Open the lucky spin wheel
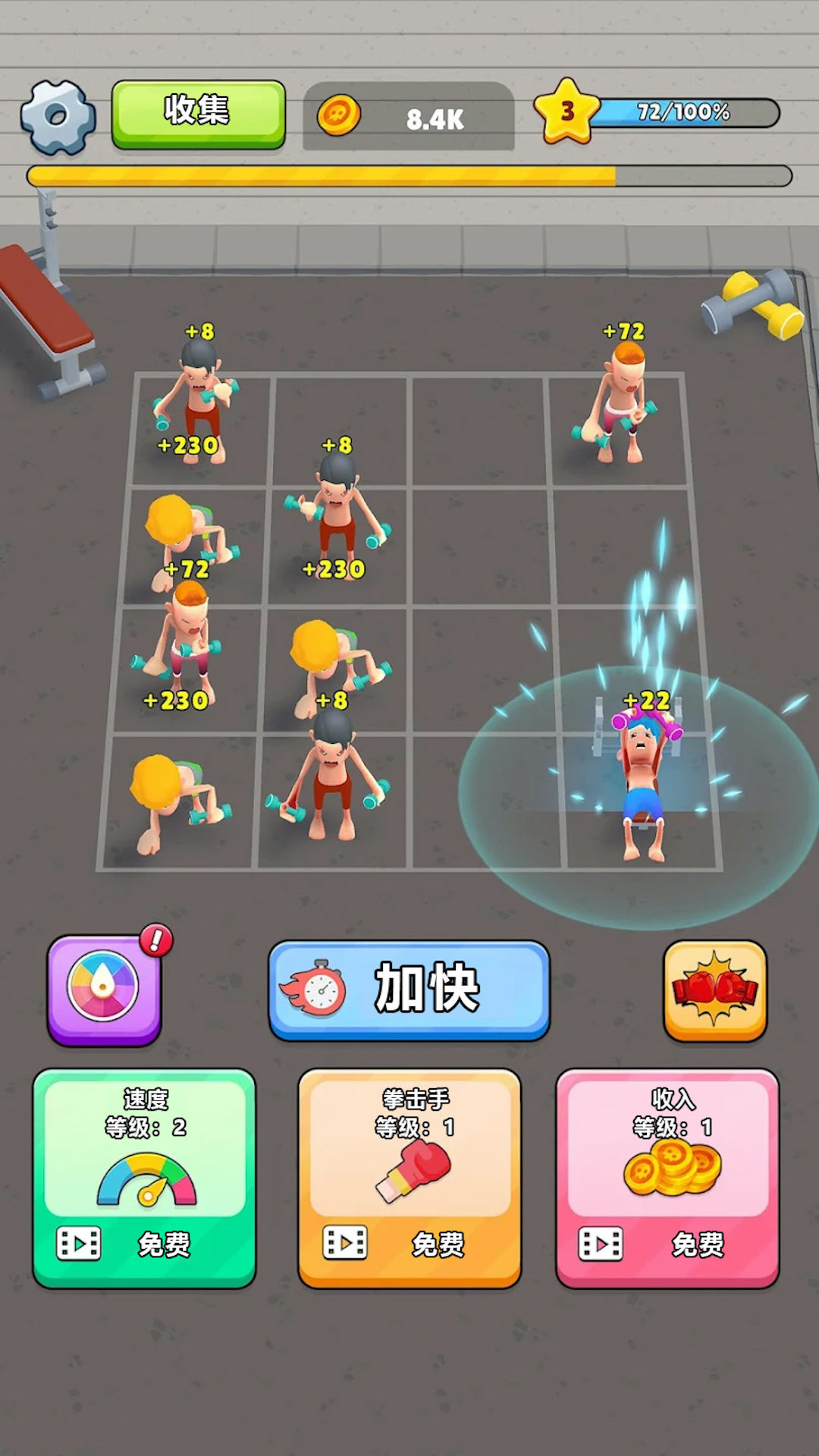819x1456 pixels. coord(104,989)
